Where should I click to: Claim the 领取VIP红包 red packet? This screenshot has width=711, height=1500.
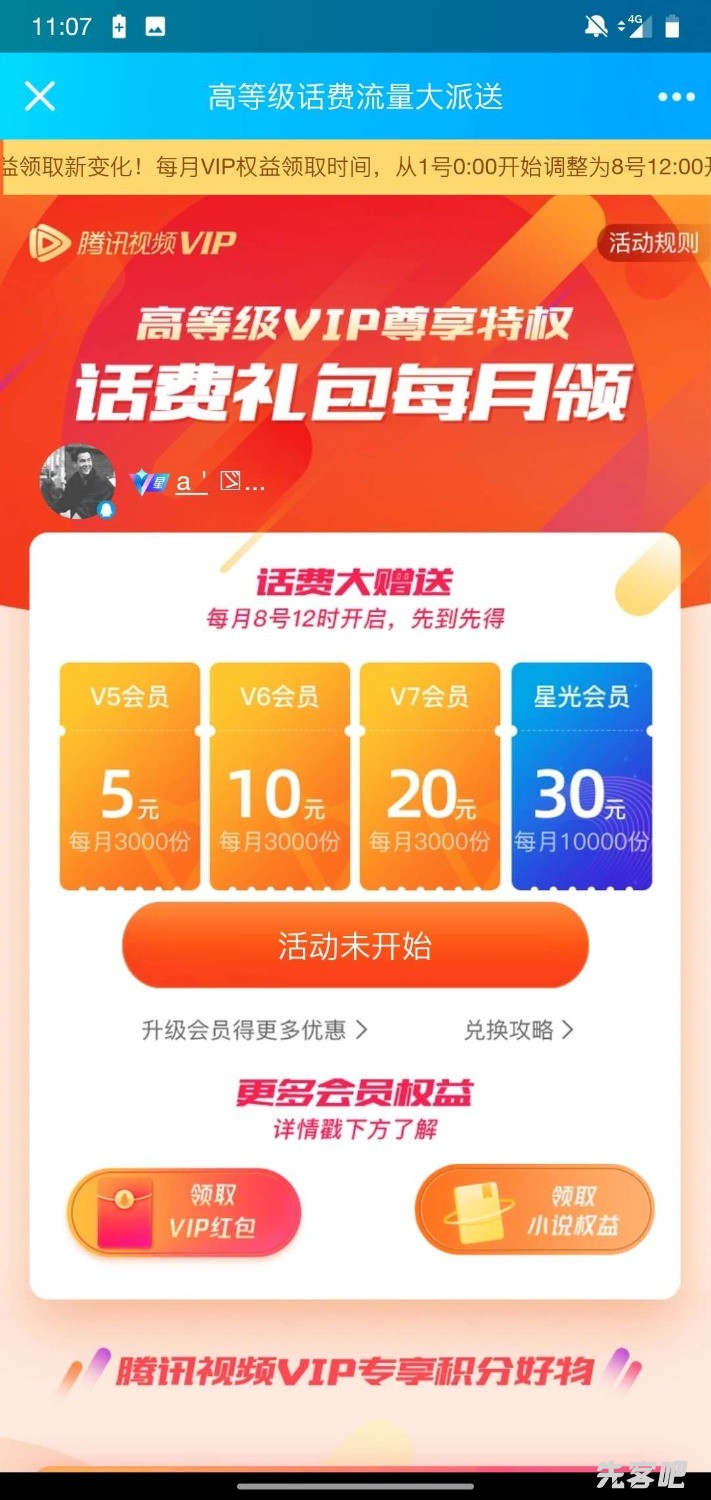point(184,1212)
